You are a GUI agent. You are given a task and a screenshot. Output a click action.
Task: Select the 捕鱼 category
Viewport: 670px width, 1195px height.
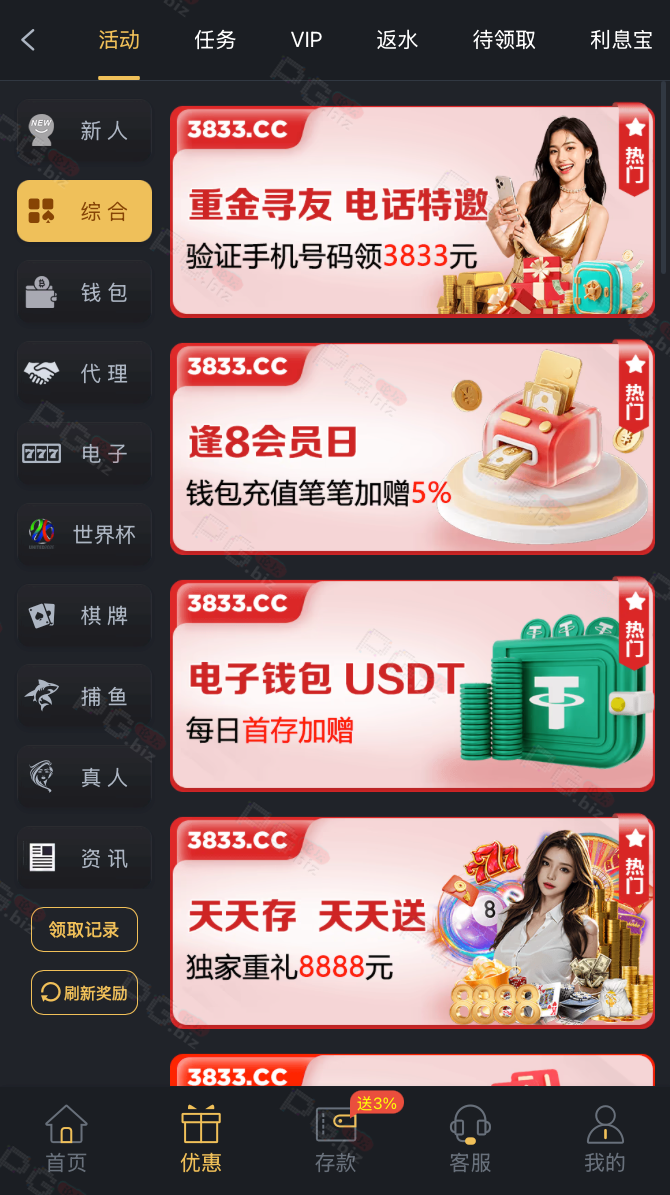[84, 696]
